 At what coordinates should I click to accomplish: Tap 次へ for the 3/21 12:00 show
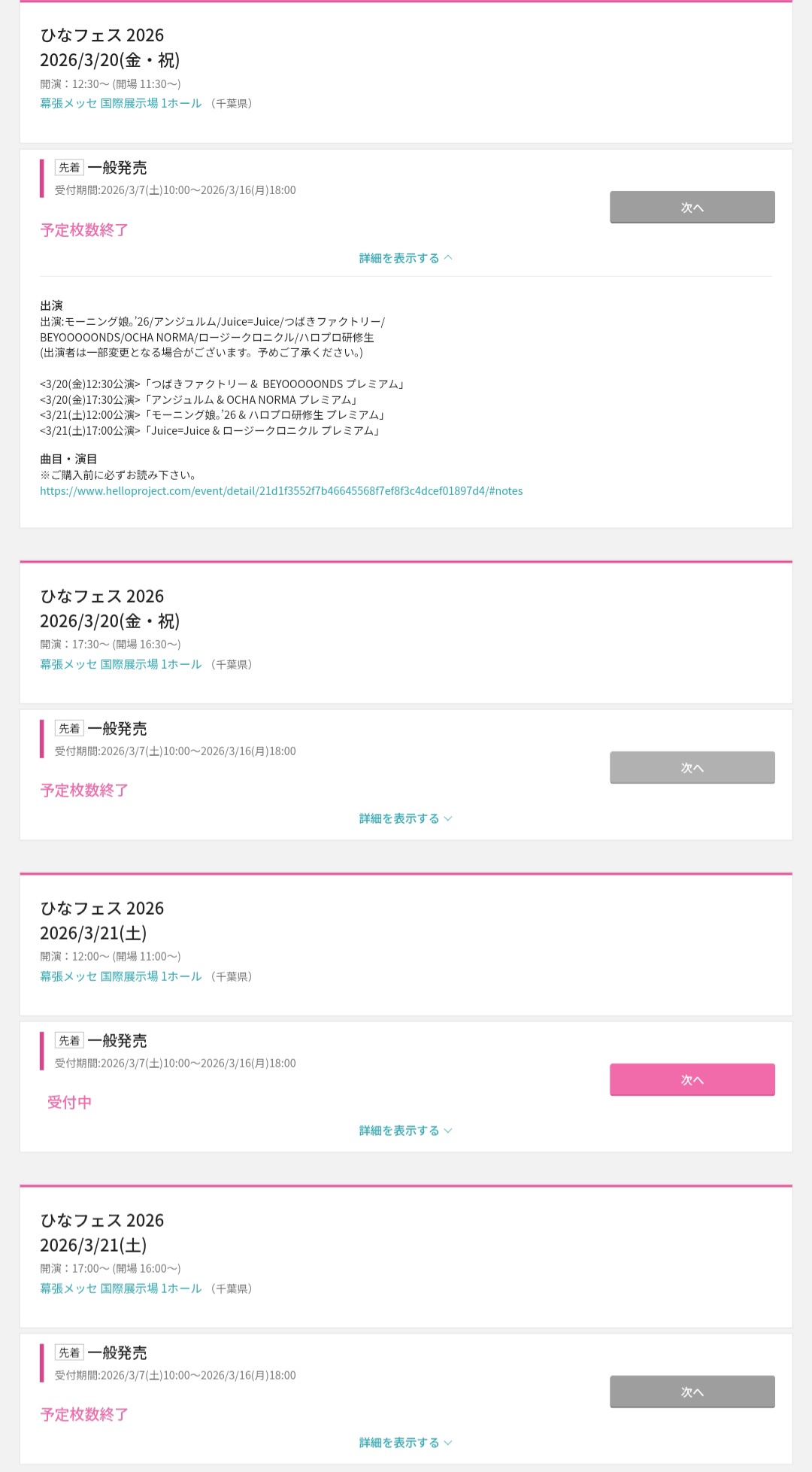pyautogui.click(x=692, y=1079)
